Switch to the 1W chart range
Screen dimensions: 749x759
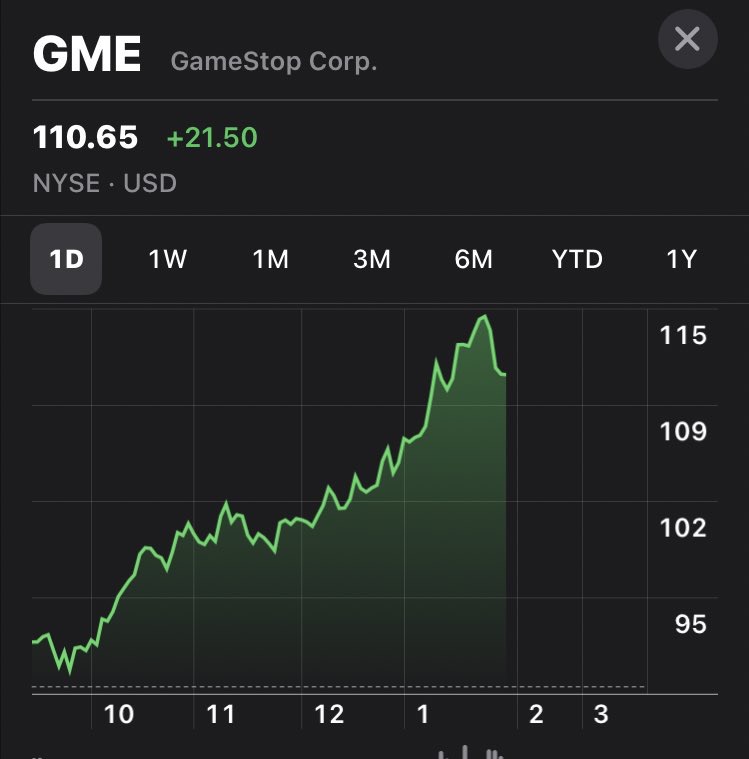[x=168, y=259]
